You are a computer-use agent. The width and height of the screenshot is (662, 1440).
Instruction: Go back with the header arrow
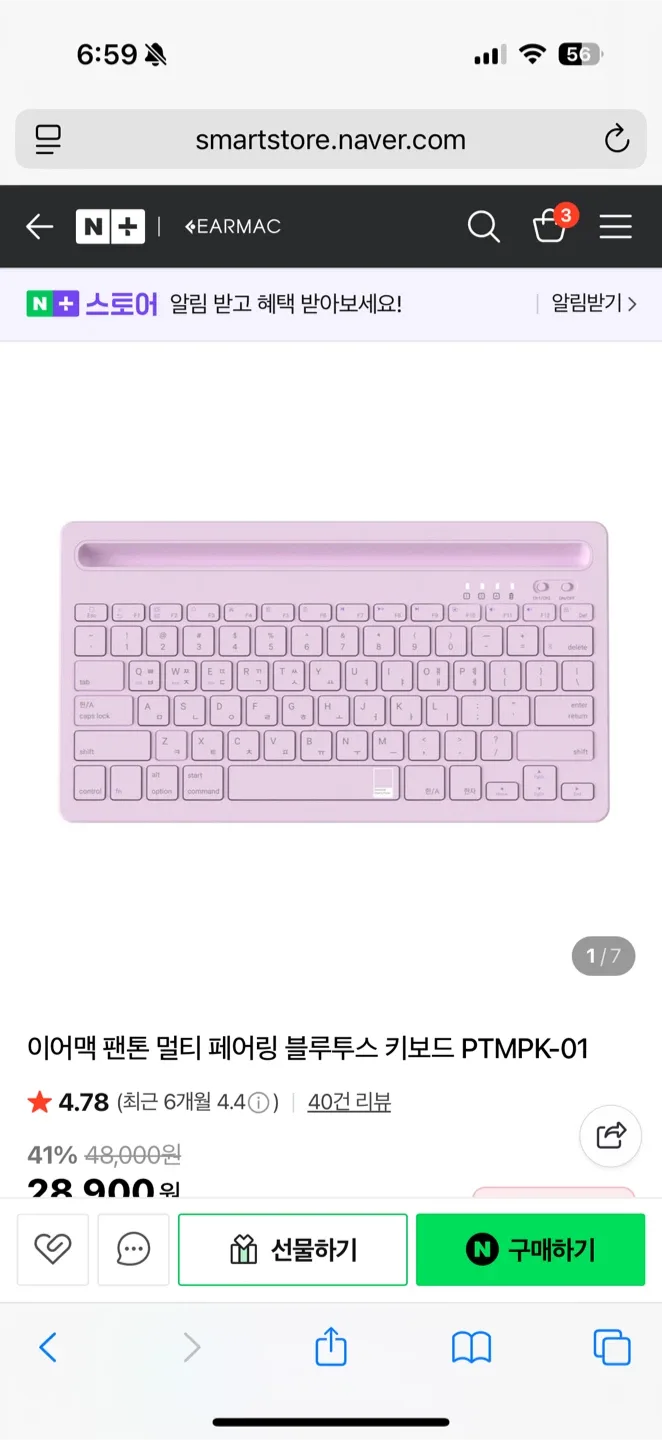[39, 227]
